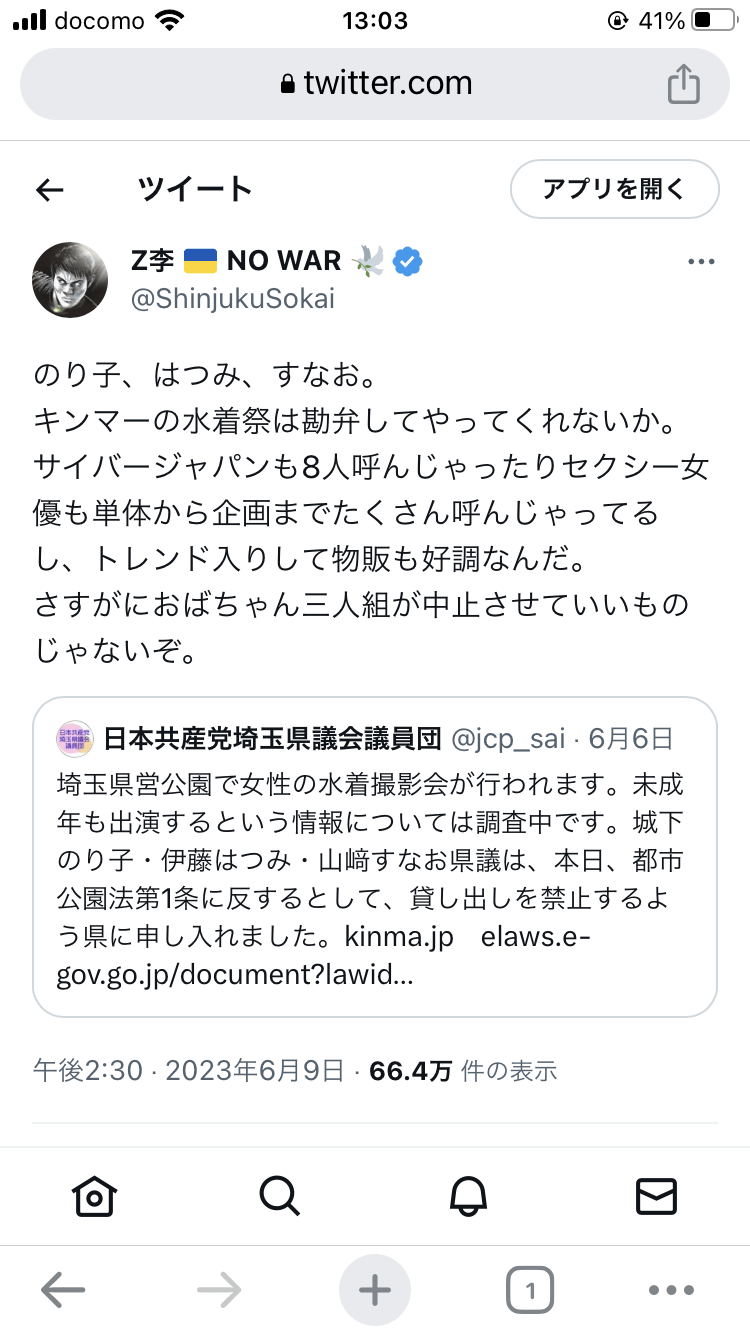Go back from the tweet view
The width and height of the screenshot is (750, 1334).
coord(50,190)
